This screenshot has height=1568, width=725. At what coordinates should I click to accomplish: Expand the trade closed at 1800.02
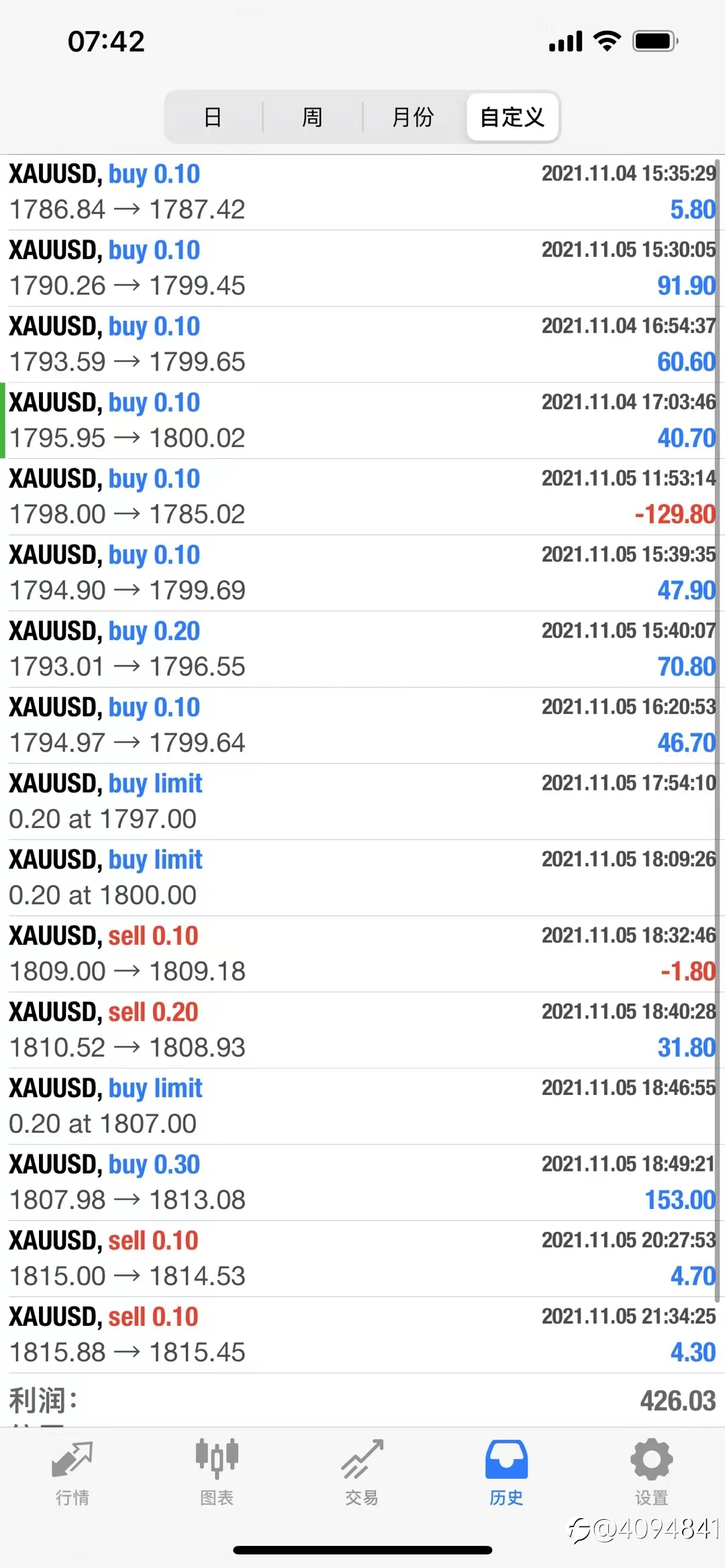click(x=362, y=421)
